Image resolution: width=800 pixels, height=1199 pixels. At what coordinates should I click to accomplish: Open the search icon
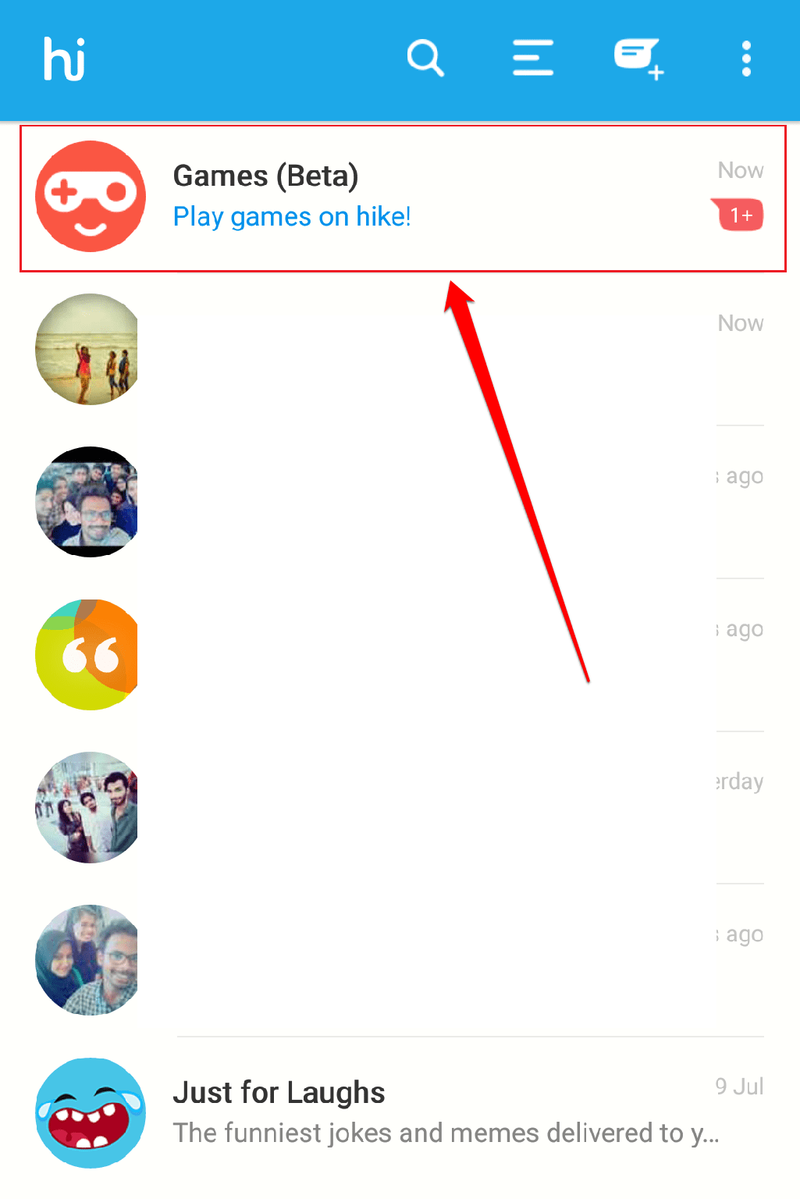[x=425, y=59]
